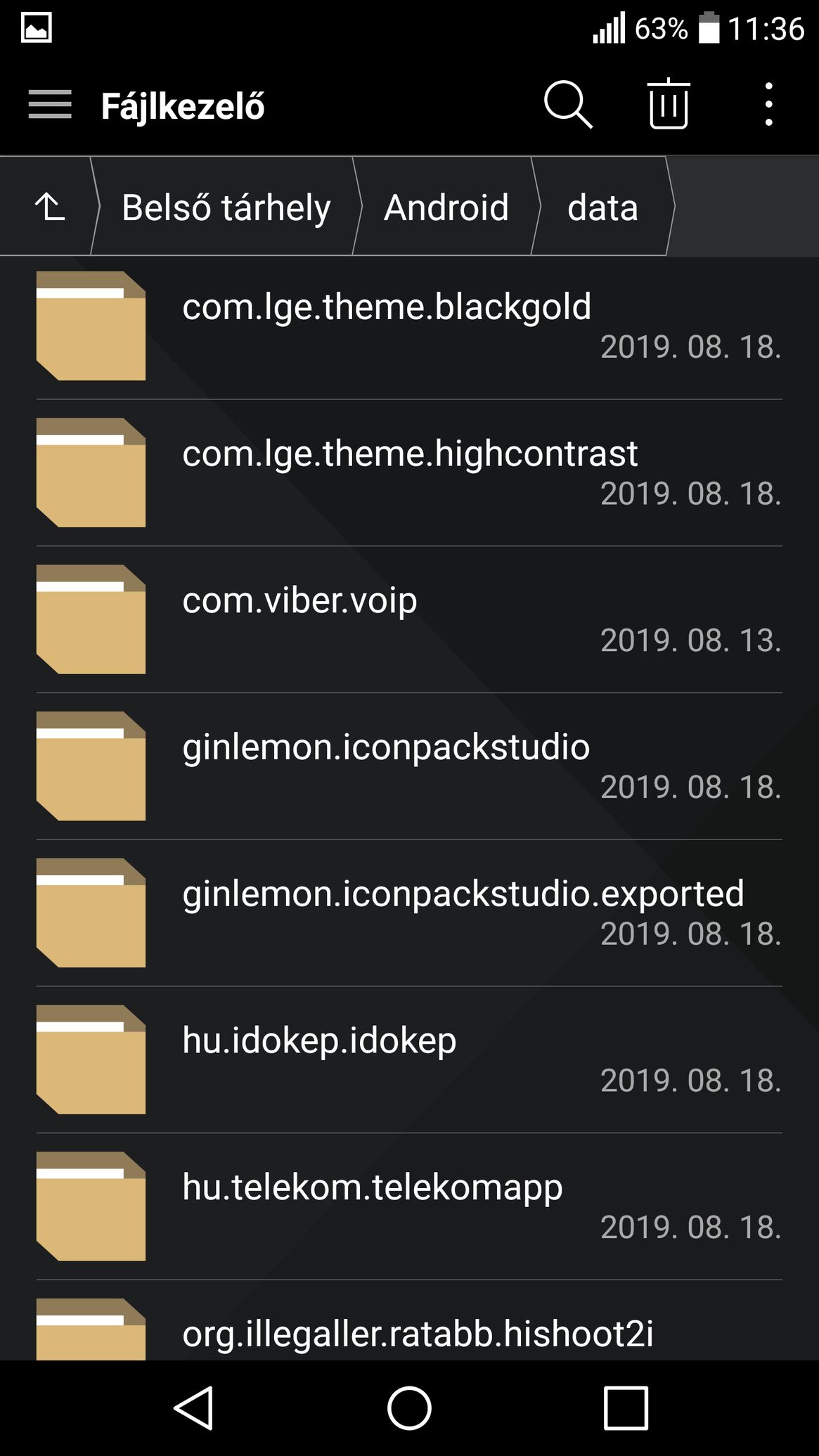Go up one folder level
This screenshot has height=1456, width=819.
click(x=49, y=207)
